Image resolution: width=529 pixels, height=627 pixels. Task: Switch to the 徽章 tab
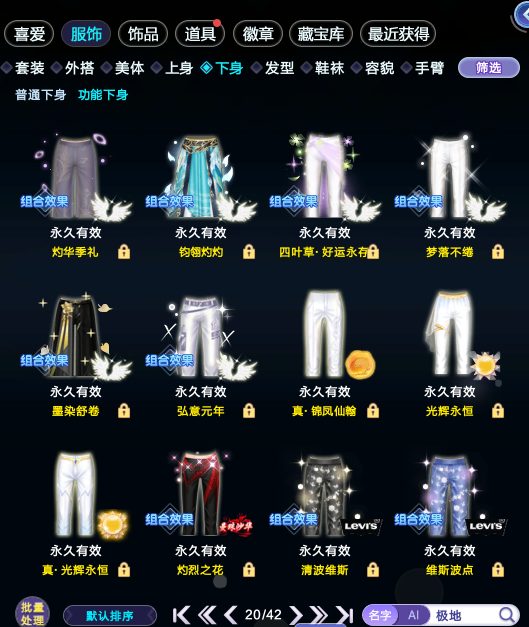pos(258,34)
